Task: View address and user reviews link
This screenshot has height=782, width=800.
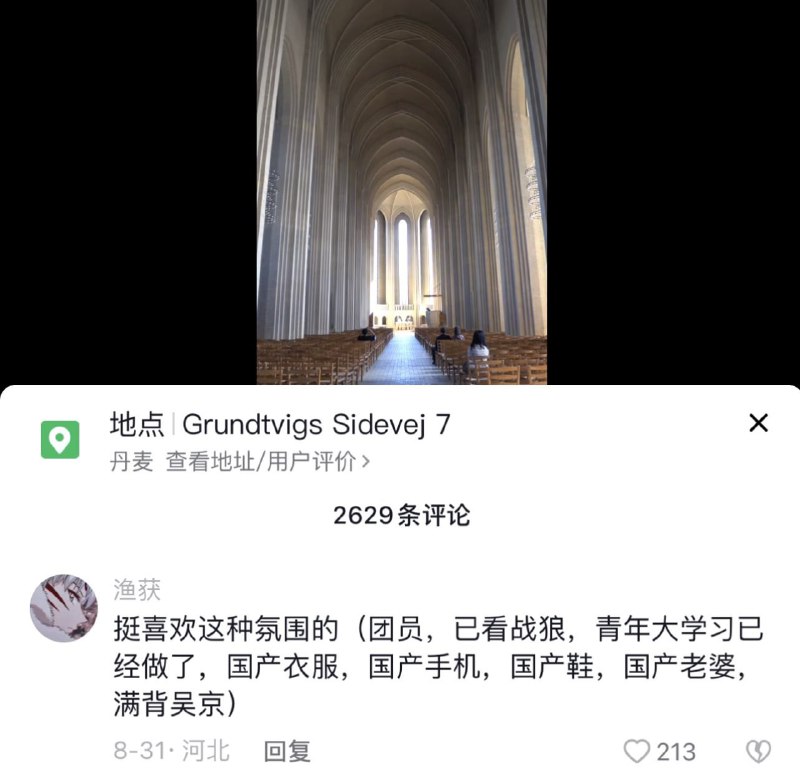Action: click(267, 462)
